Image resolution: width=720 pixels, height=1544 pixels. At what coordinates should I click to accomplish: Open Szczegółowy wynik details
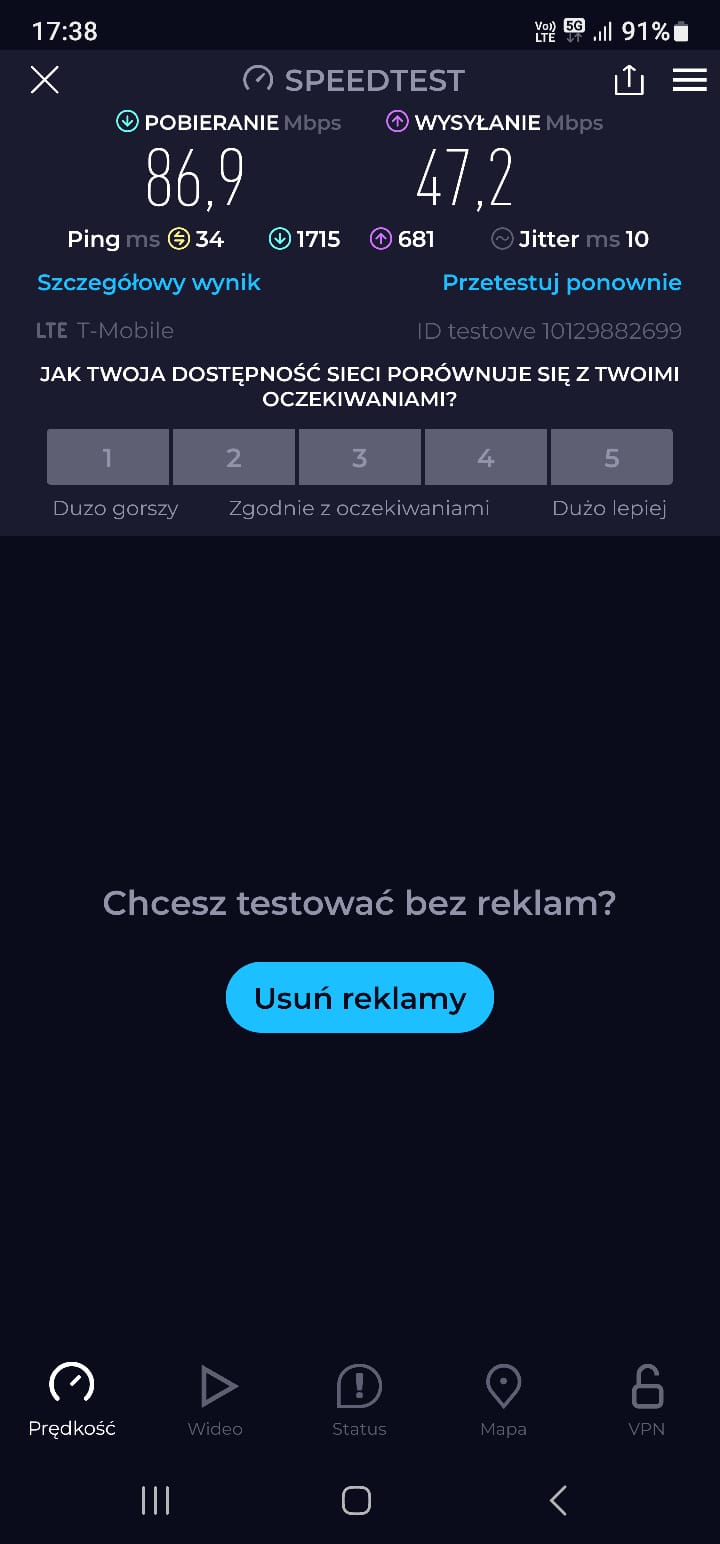tap(148, 283)
